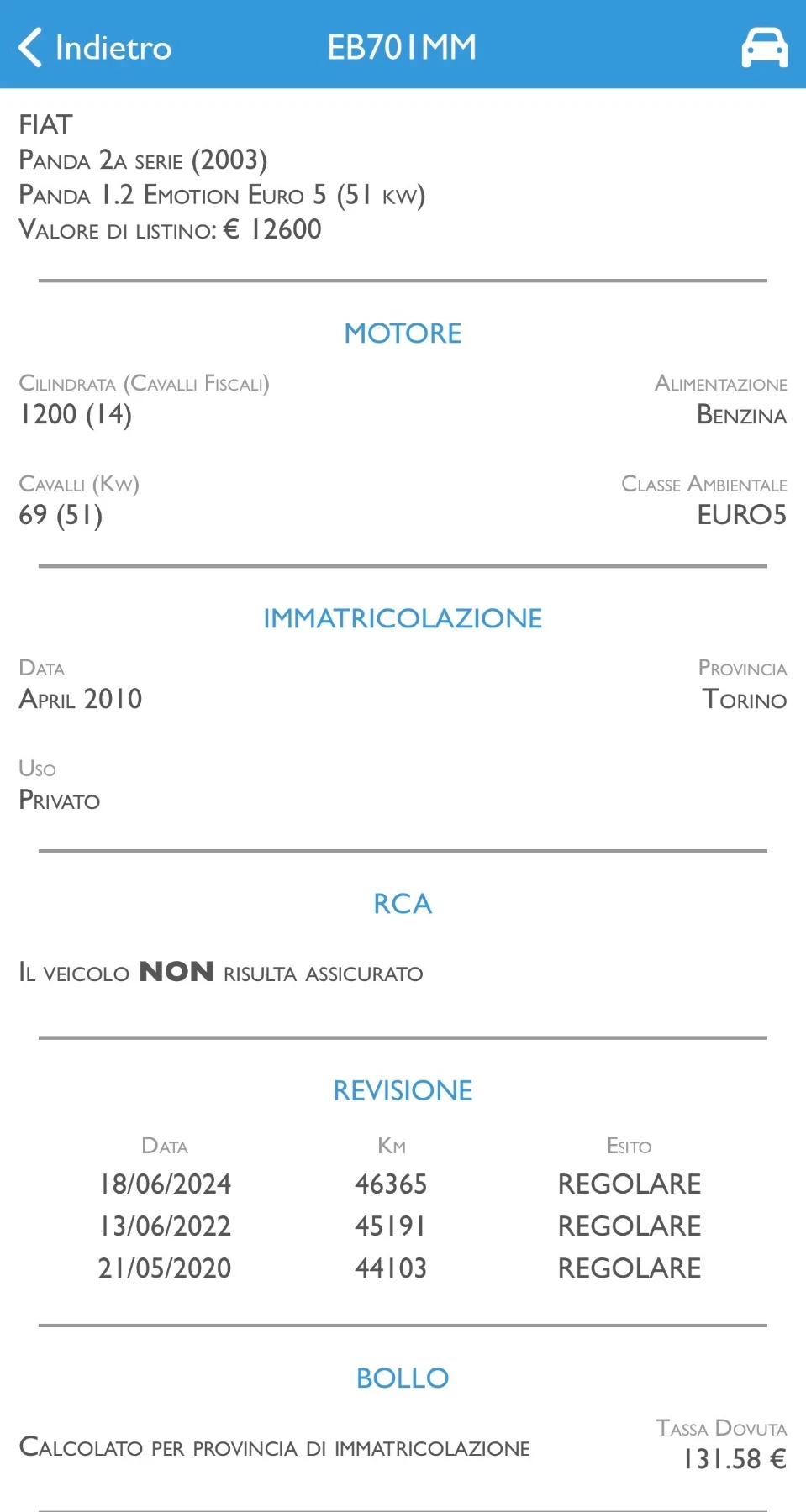Go back with the Indietro button

point(95,47)
